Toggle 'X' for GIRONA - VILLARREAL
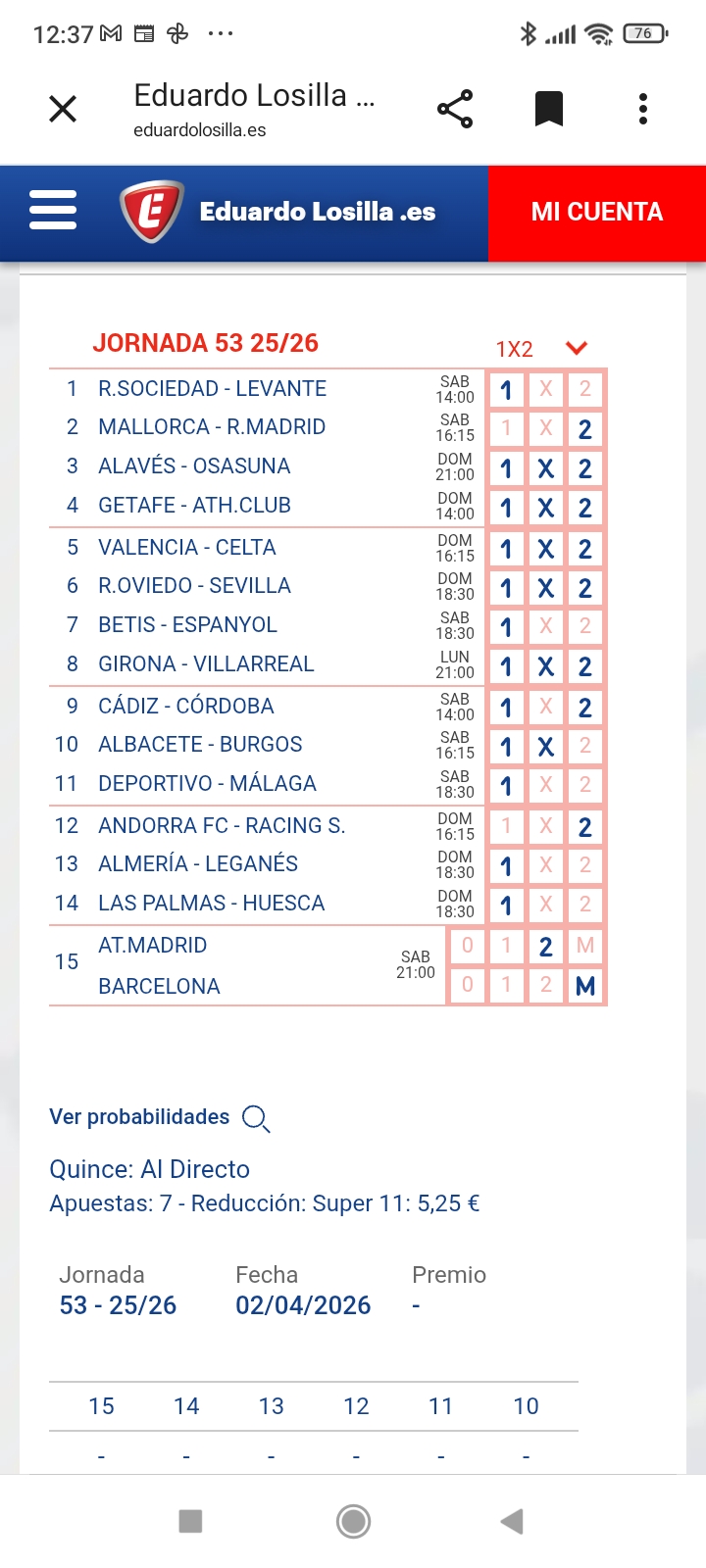Screen dimensions: 706x1568 point(545,665)
